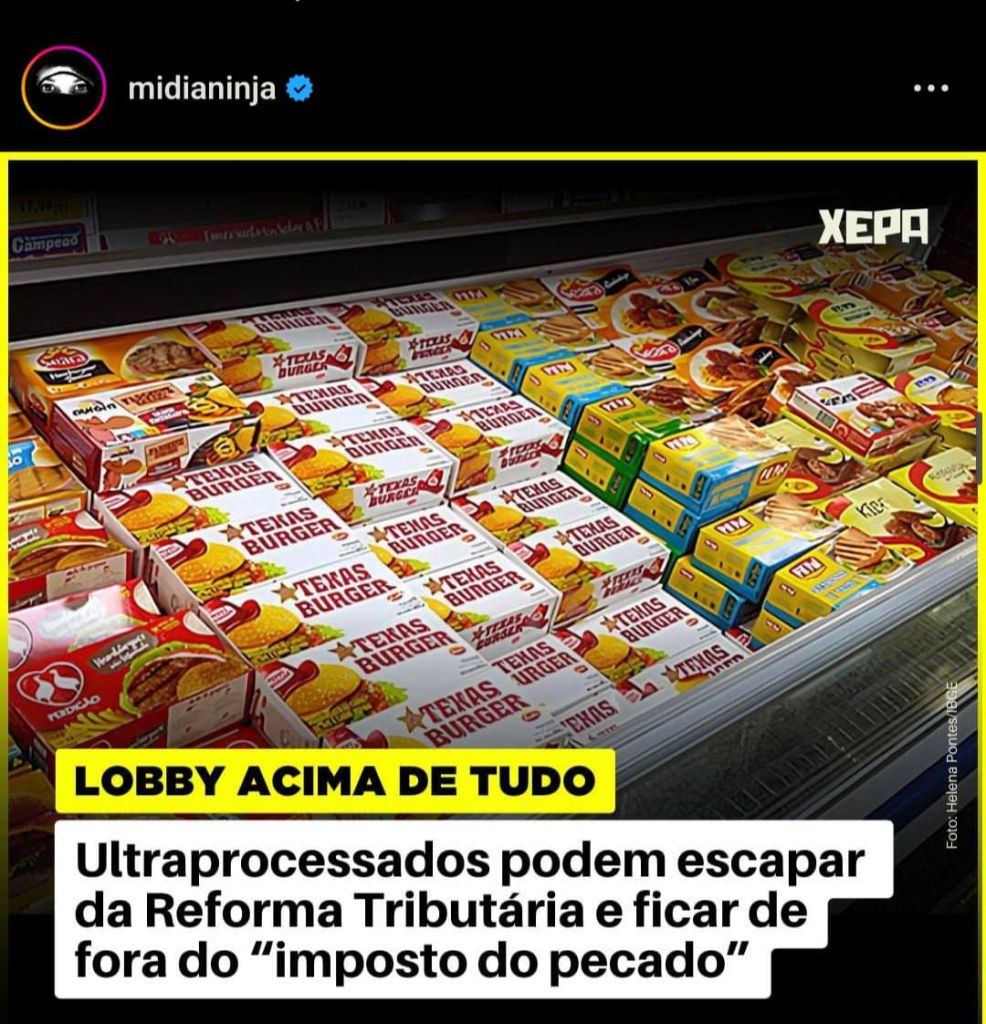Open the midianinja username link
The width and height of the screenshot is (986, 1024).
pos(201,89)
